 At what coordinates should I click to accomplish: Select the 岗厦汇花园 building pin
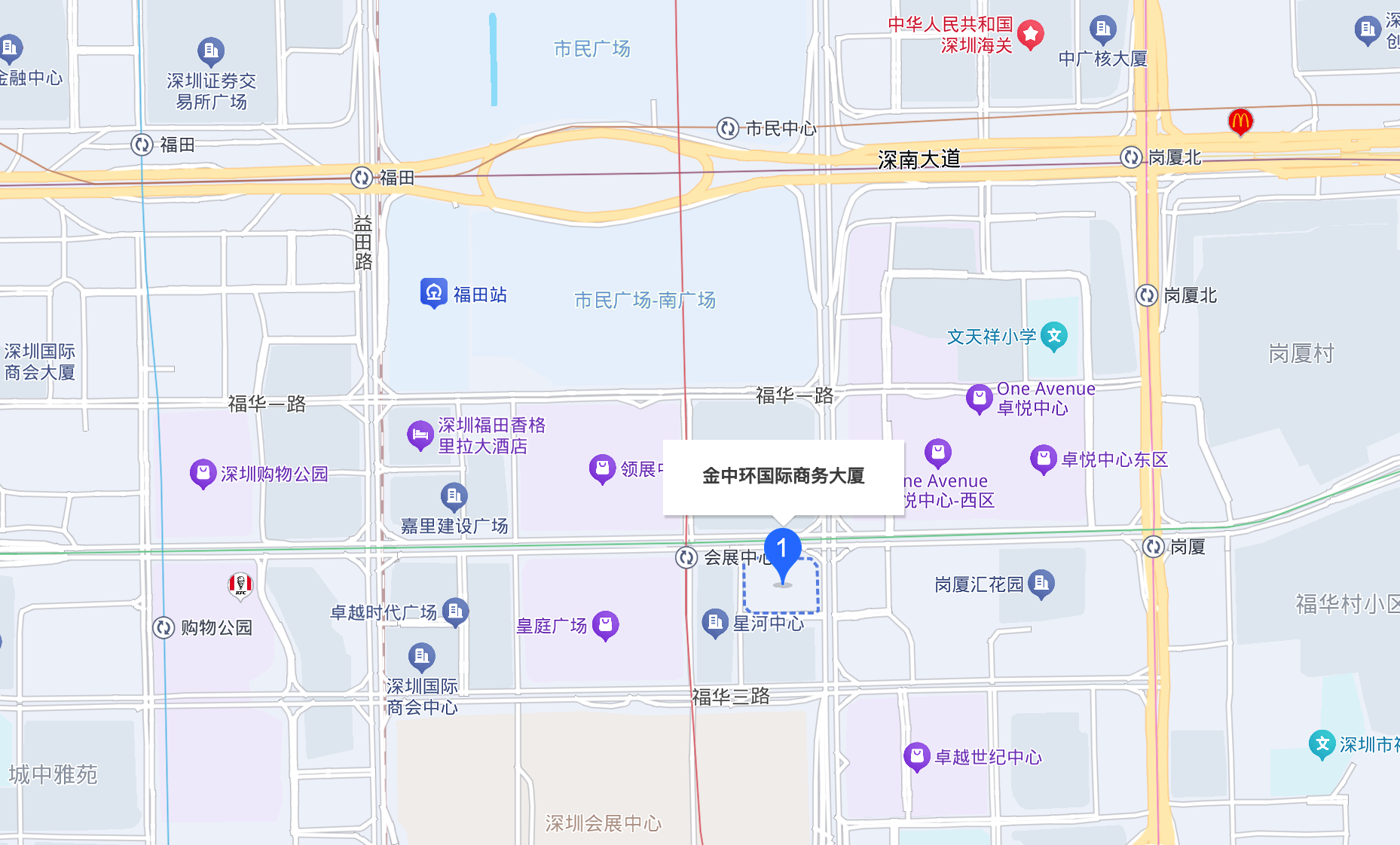click(x=1041, y=583)
